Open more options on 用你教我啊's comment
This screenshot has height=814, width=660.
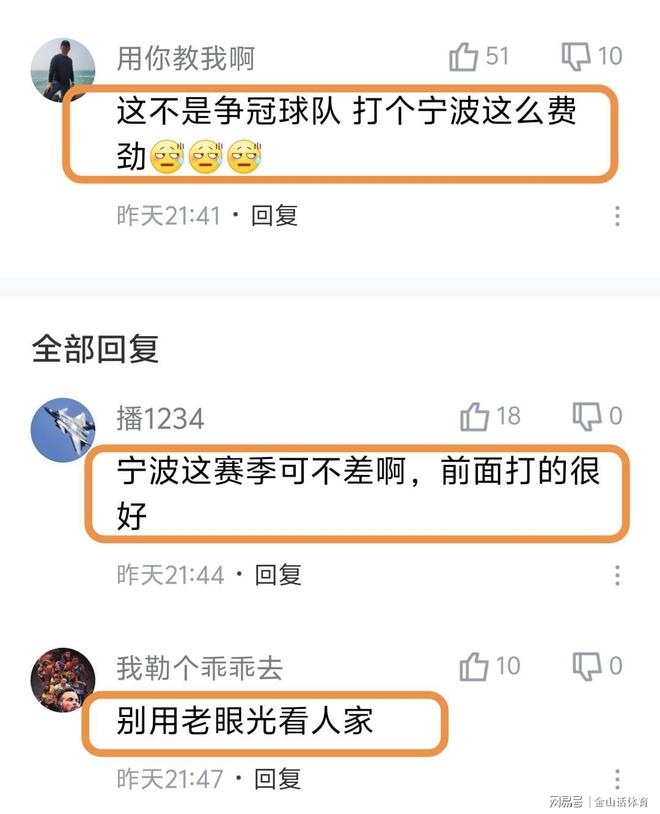click(x=617, y=215)
